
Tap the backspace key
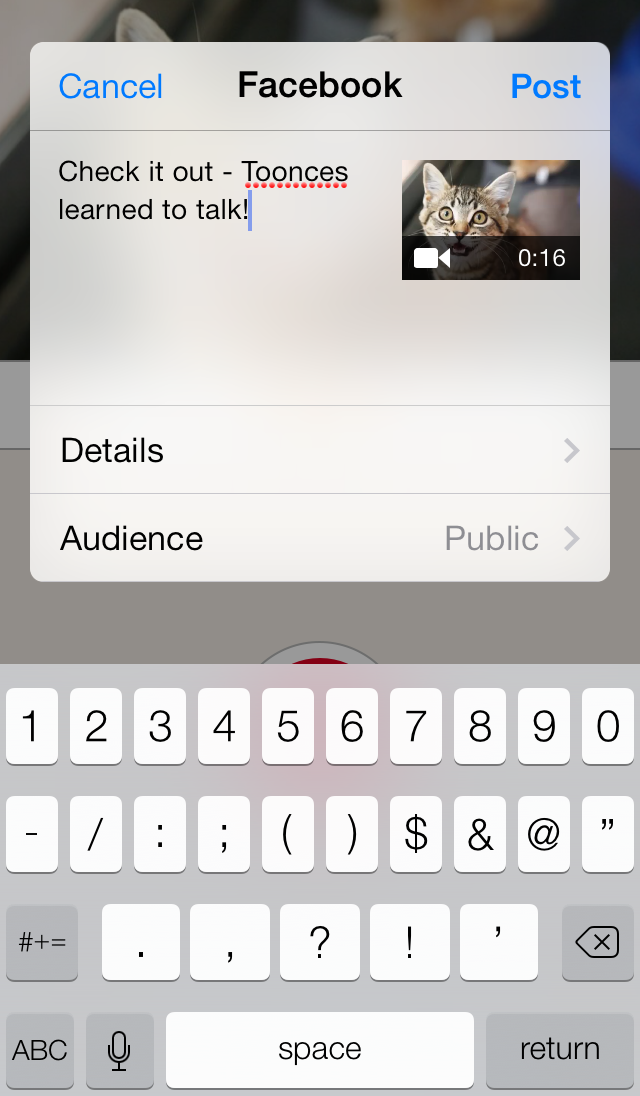[x=597, y=942]
